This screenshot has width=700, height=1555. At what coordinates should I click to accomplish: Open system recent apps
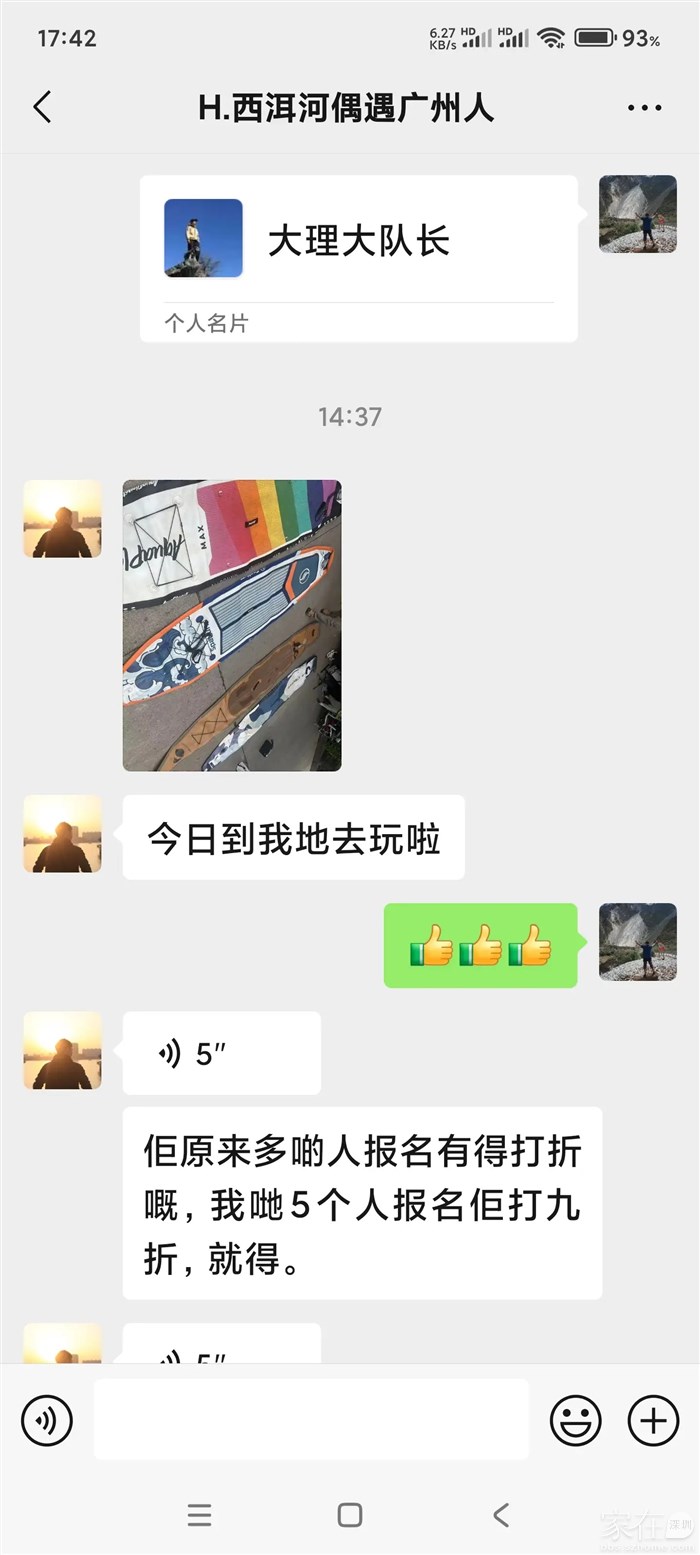[199, 1515]
